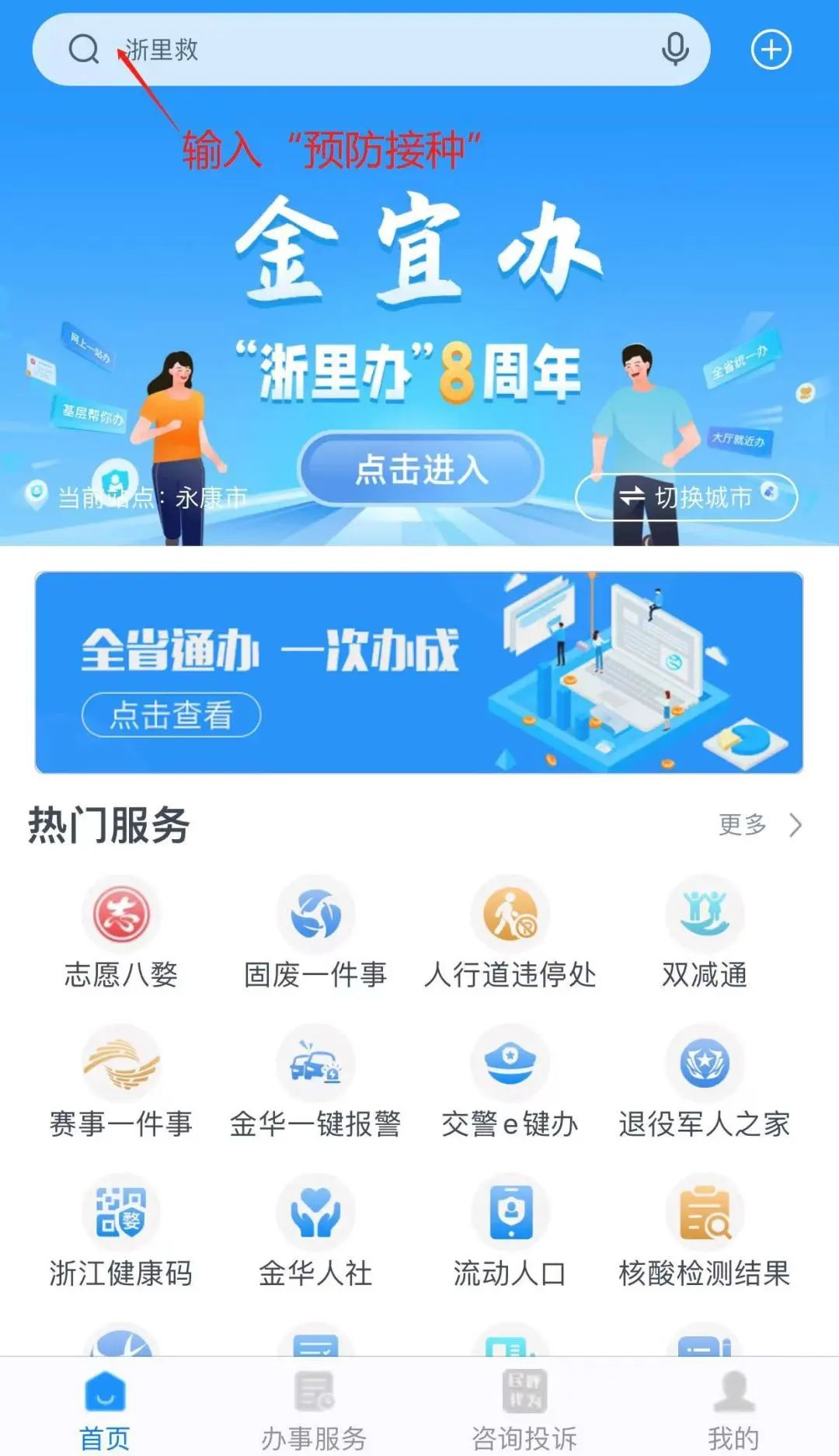This screenshot has width=839, height=1456.
Task: Open 固废一件事
Action: point(315,934)
